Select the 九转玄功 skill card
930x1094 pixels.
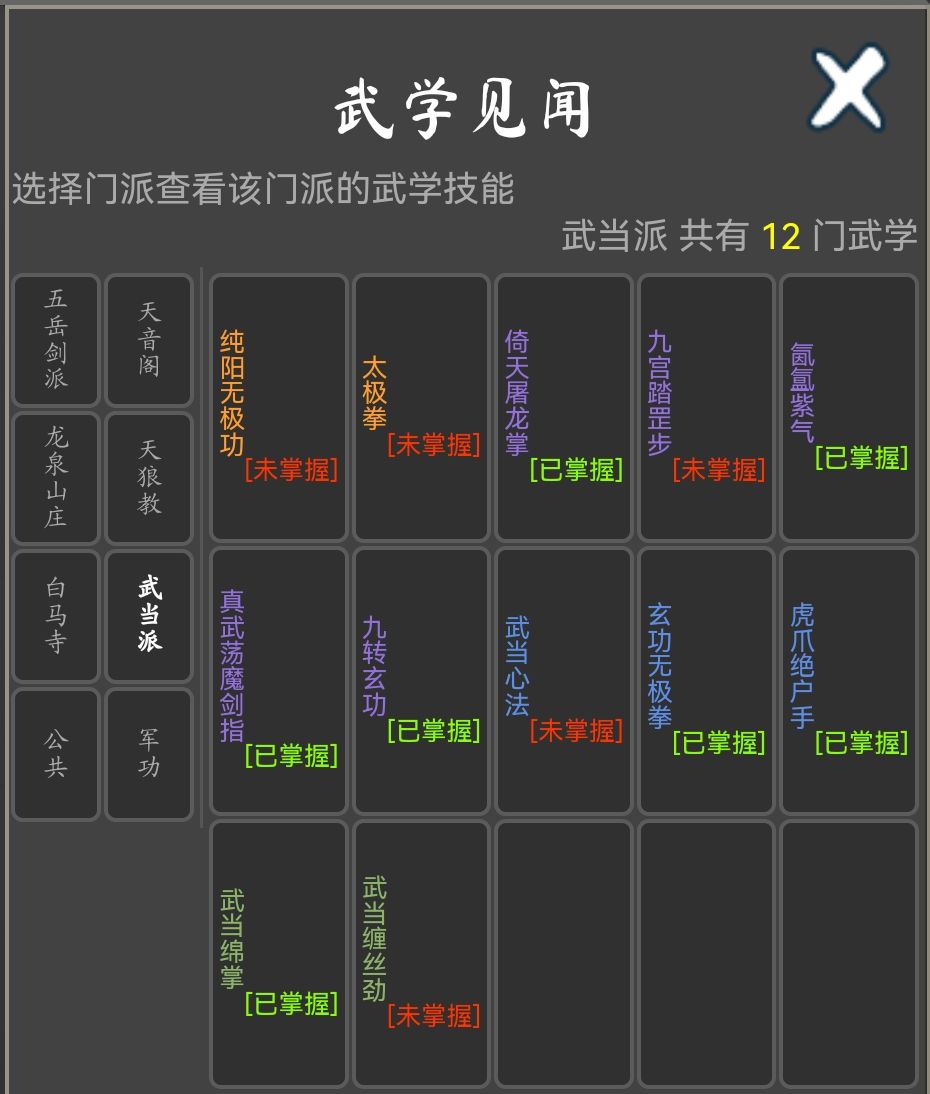point(420,680)
